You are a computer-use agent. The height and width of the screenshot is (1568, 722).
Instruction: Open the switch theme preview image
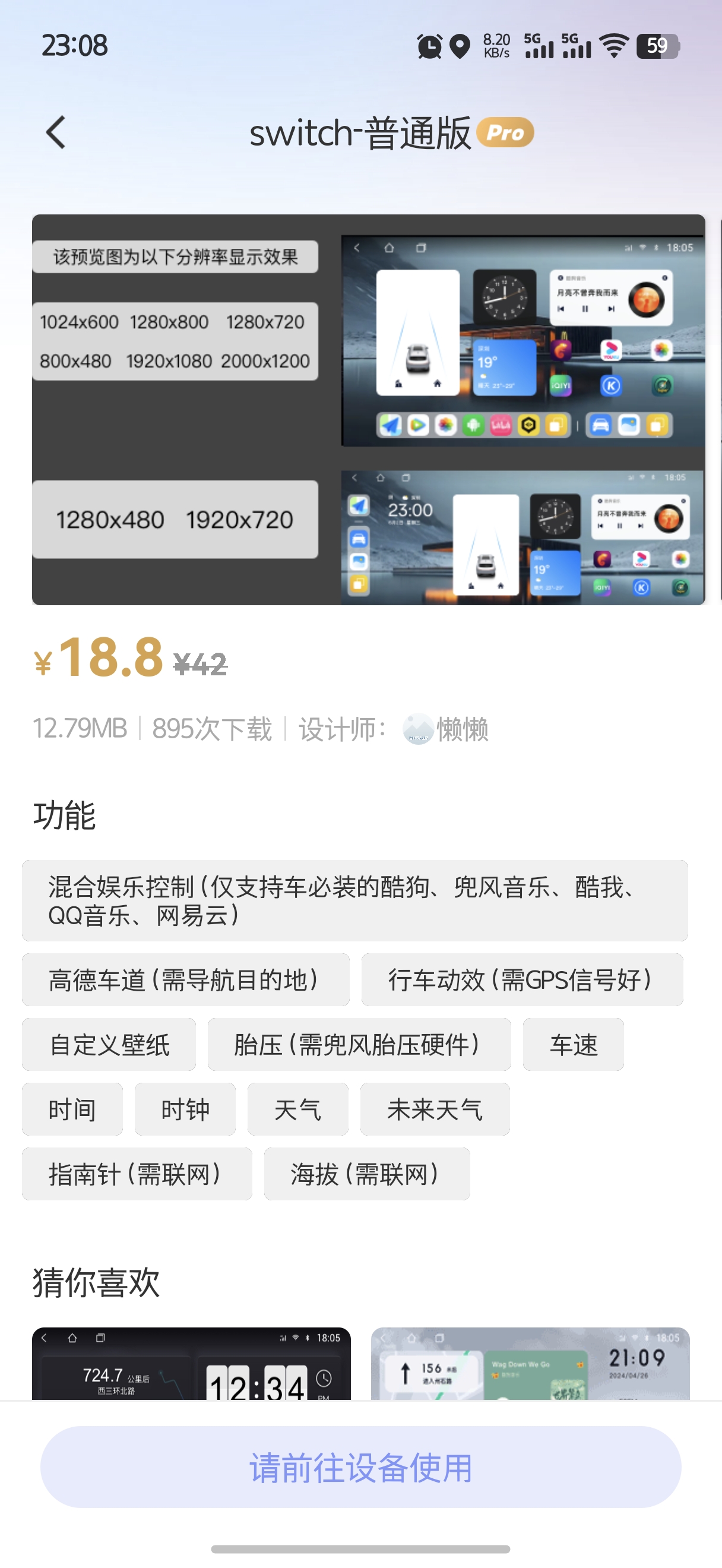[x=368, y=409]
